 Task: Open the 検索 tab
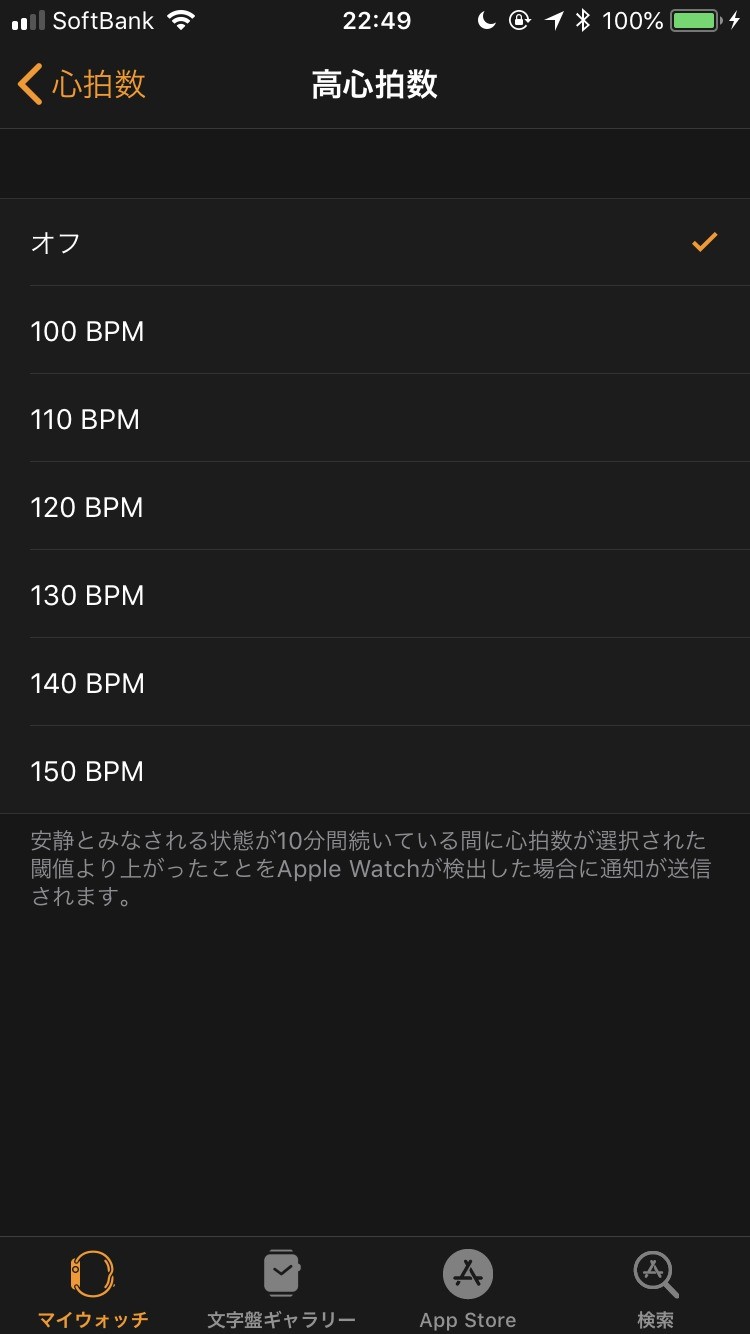(656, 1288)
